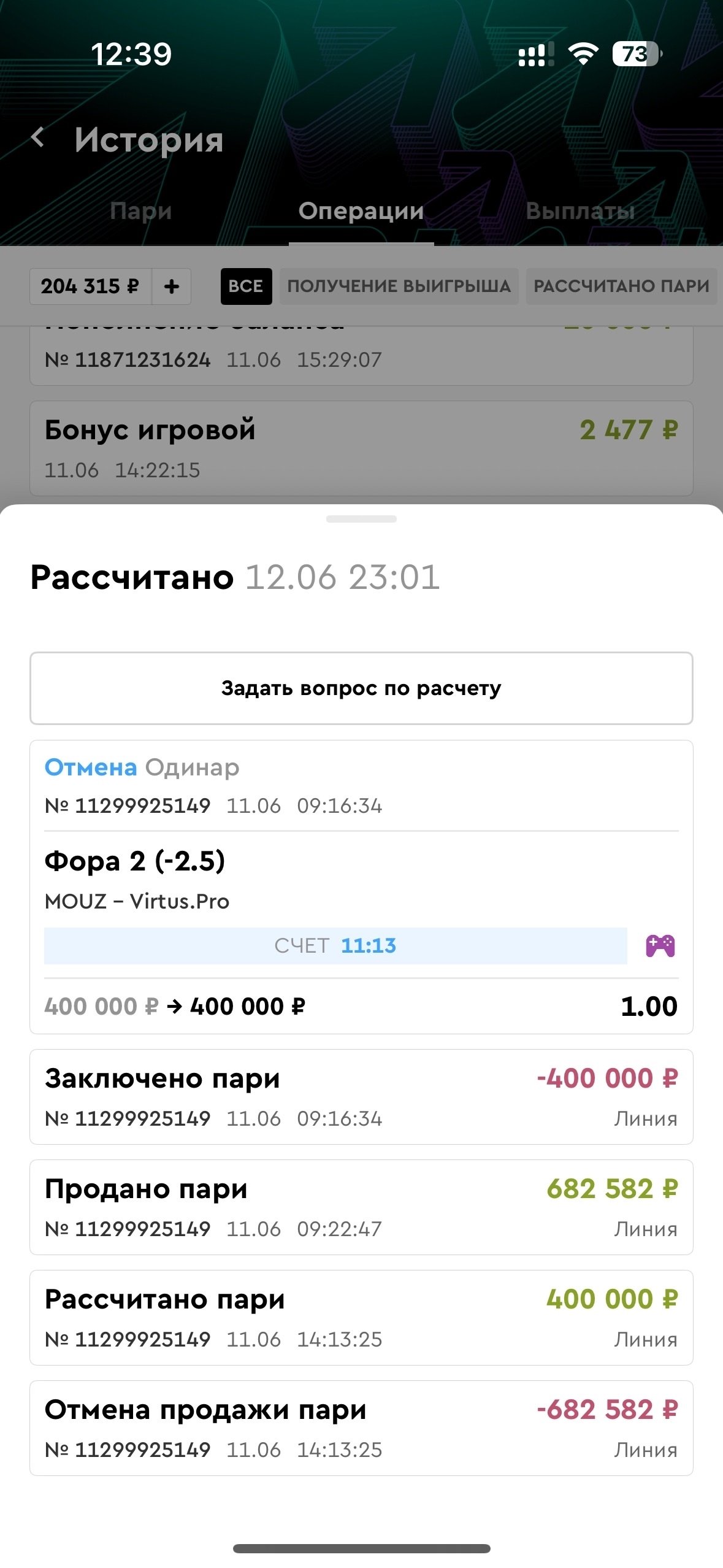
Task: Tap Задать вопрос по расчету button
Action: (x=361, y=688)
